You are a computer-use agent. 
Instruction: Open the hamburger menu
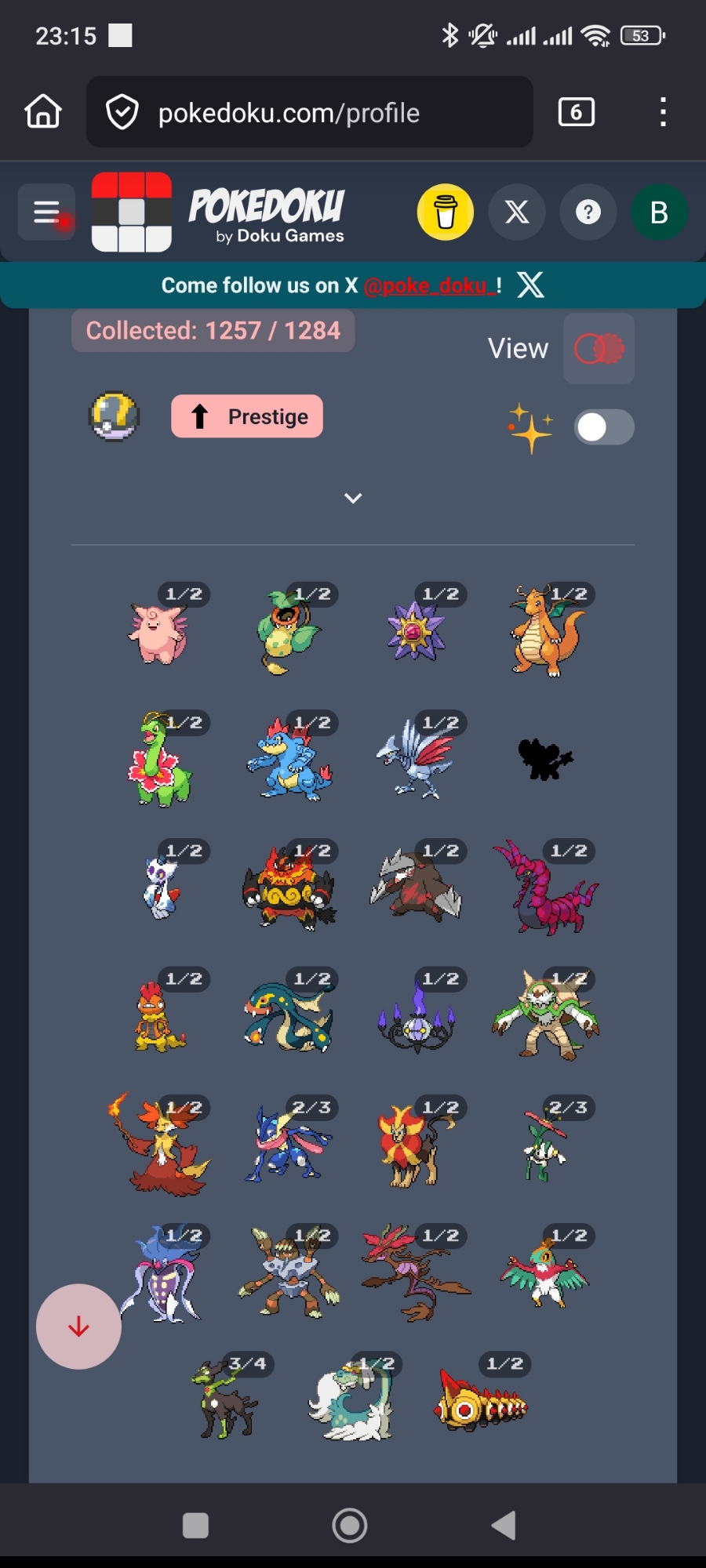tap(46, 212)
